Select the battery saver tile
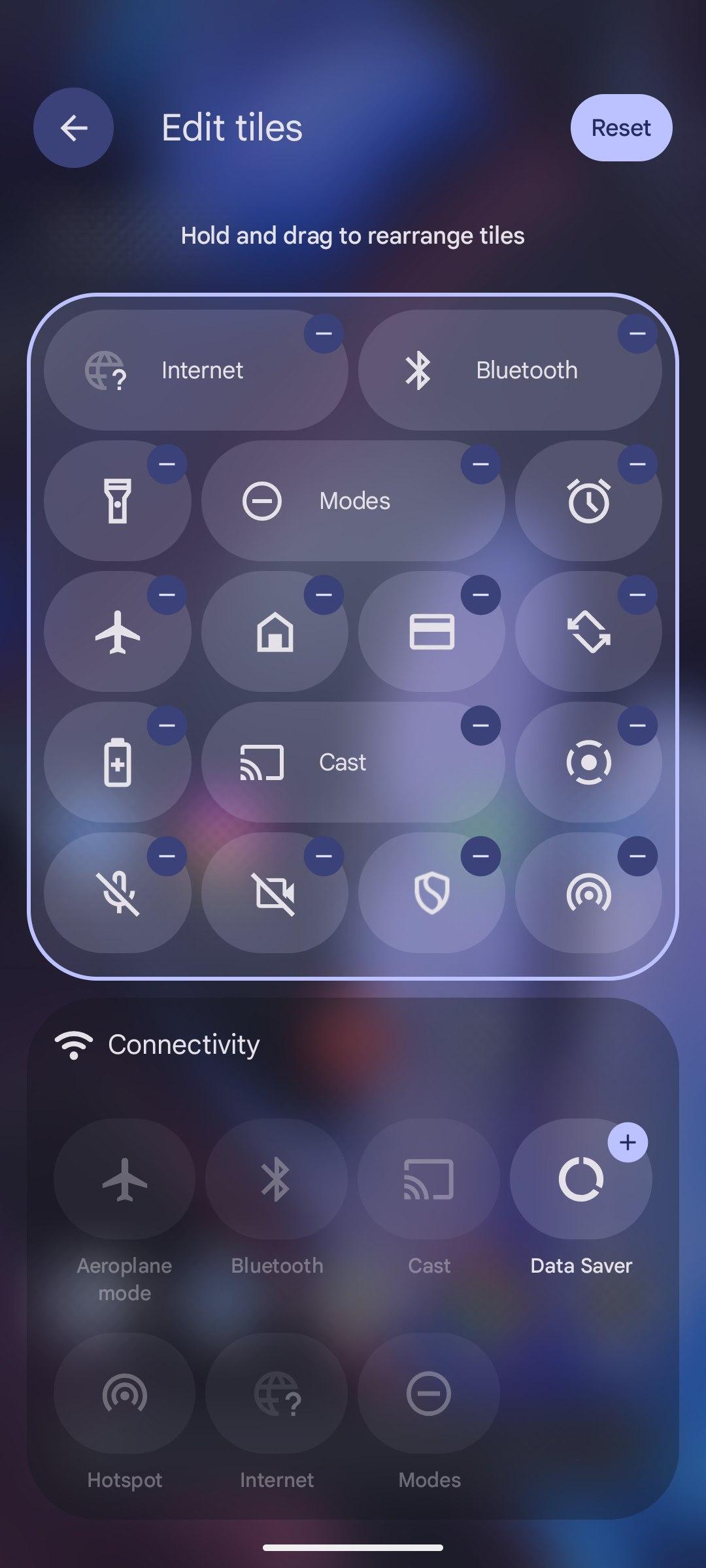The width and height of the screenshot is (706, 1568). point(118,762)
